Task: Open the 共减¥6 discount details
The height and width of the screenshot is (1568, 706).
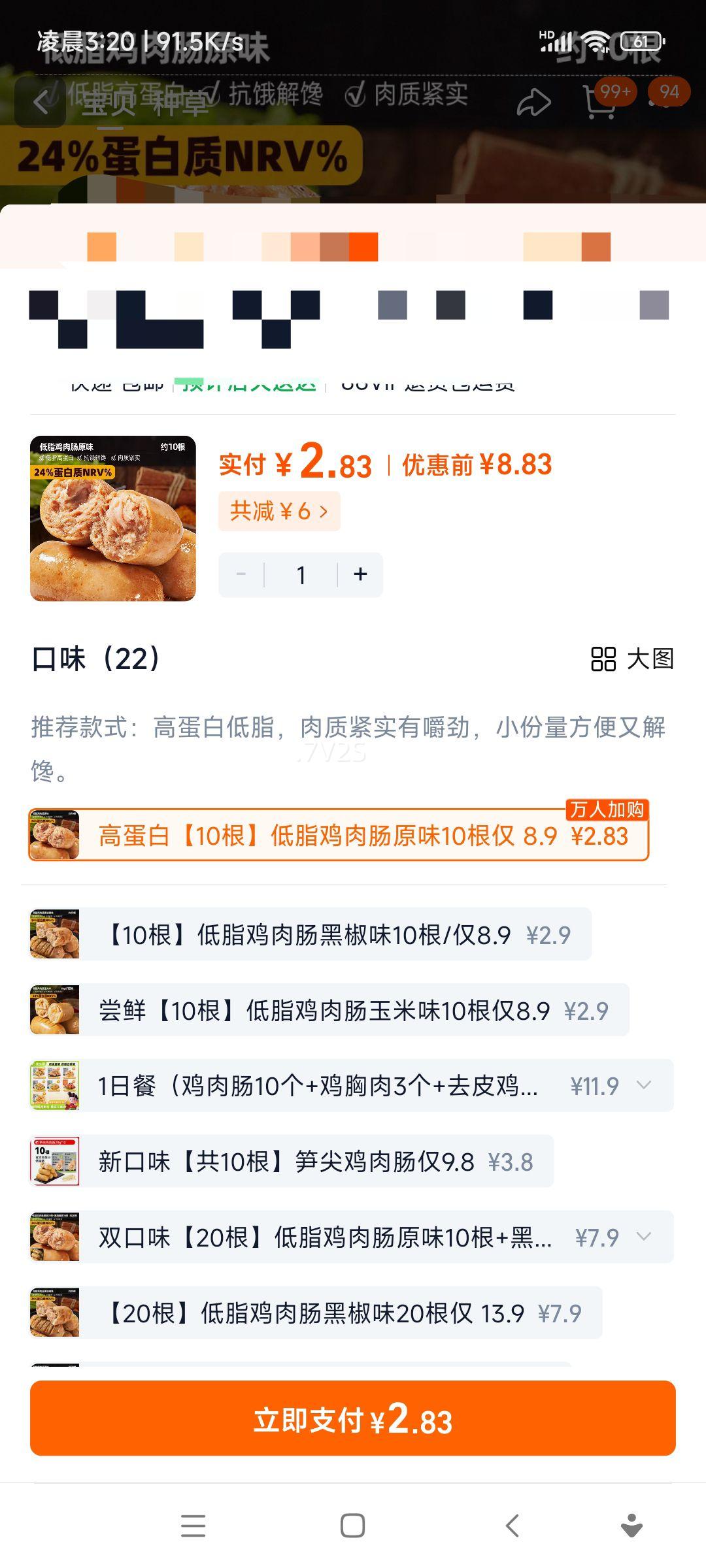Action: coord(279,511)
